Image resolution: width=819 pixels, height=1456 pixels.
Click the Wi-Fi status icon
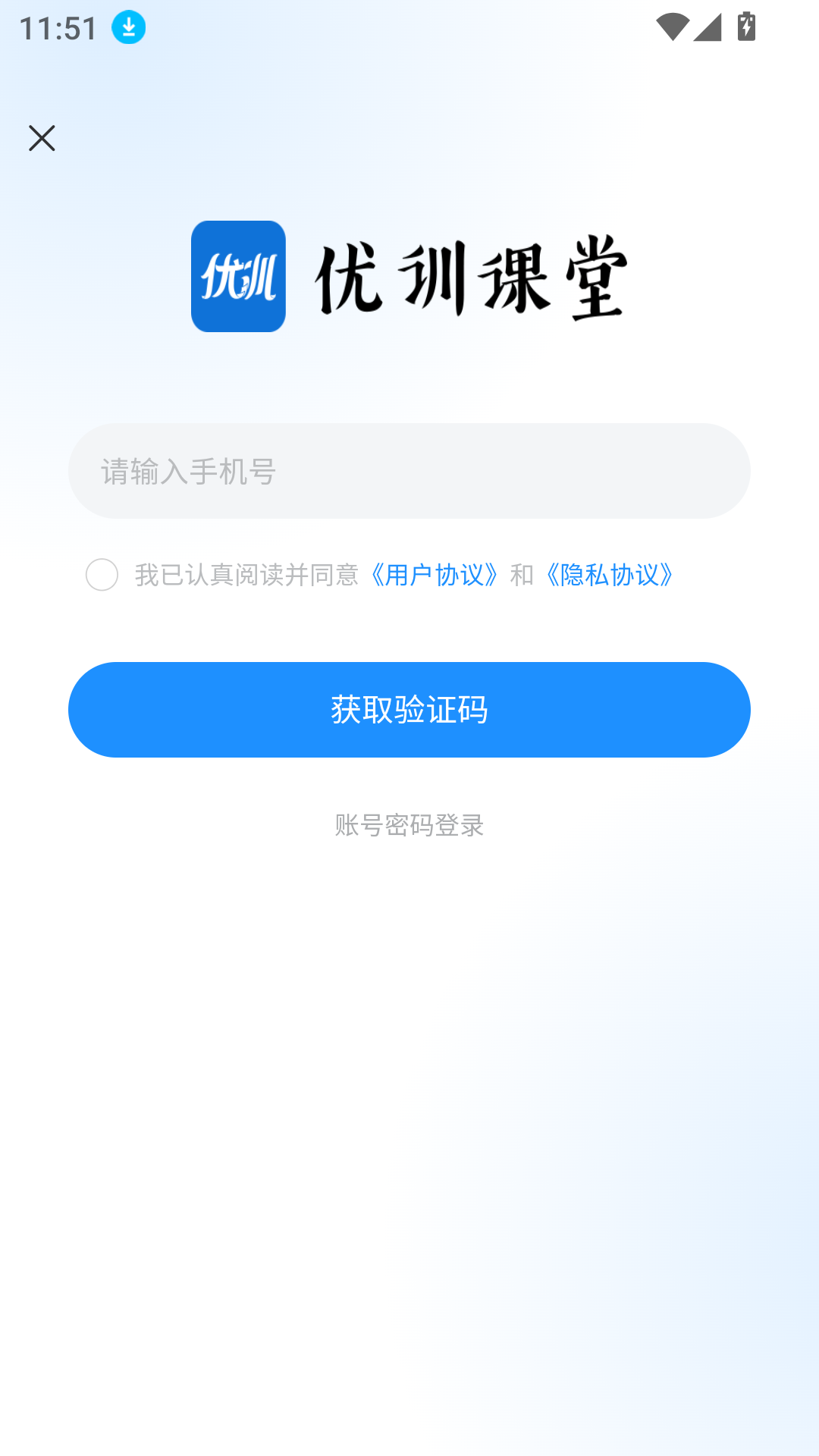pyautogui.click(x=671, y=25)
